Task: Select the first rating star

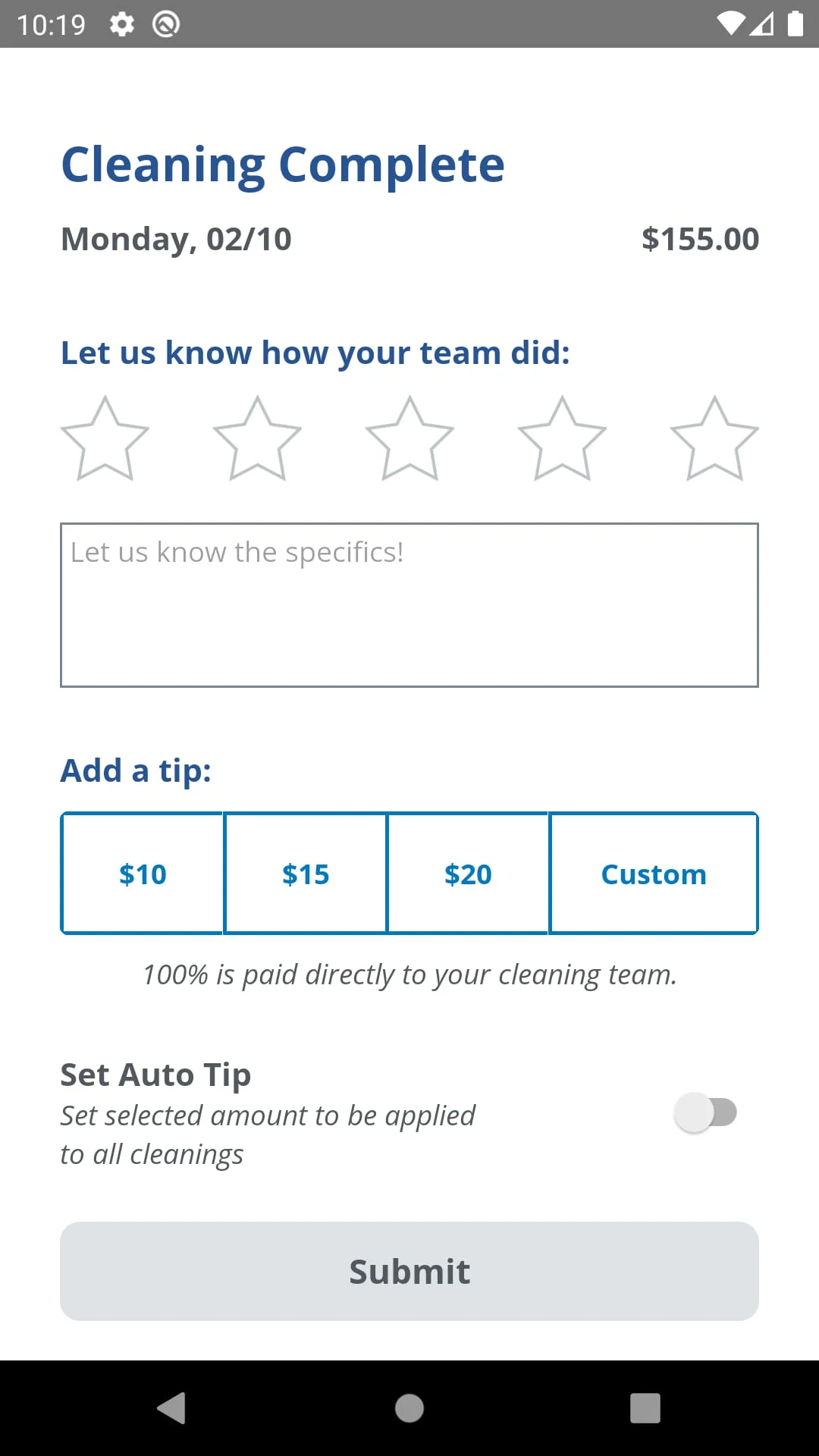Action: click(106, 438)
